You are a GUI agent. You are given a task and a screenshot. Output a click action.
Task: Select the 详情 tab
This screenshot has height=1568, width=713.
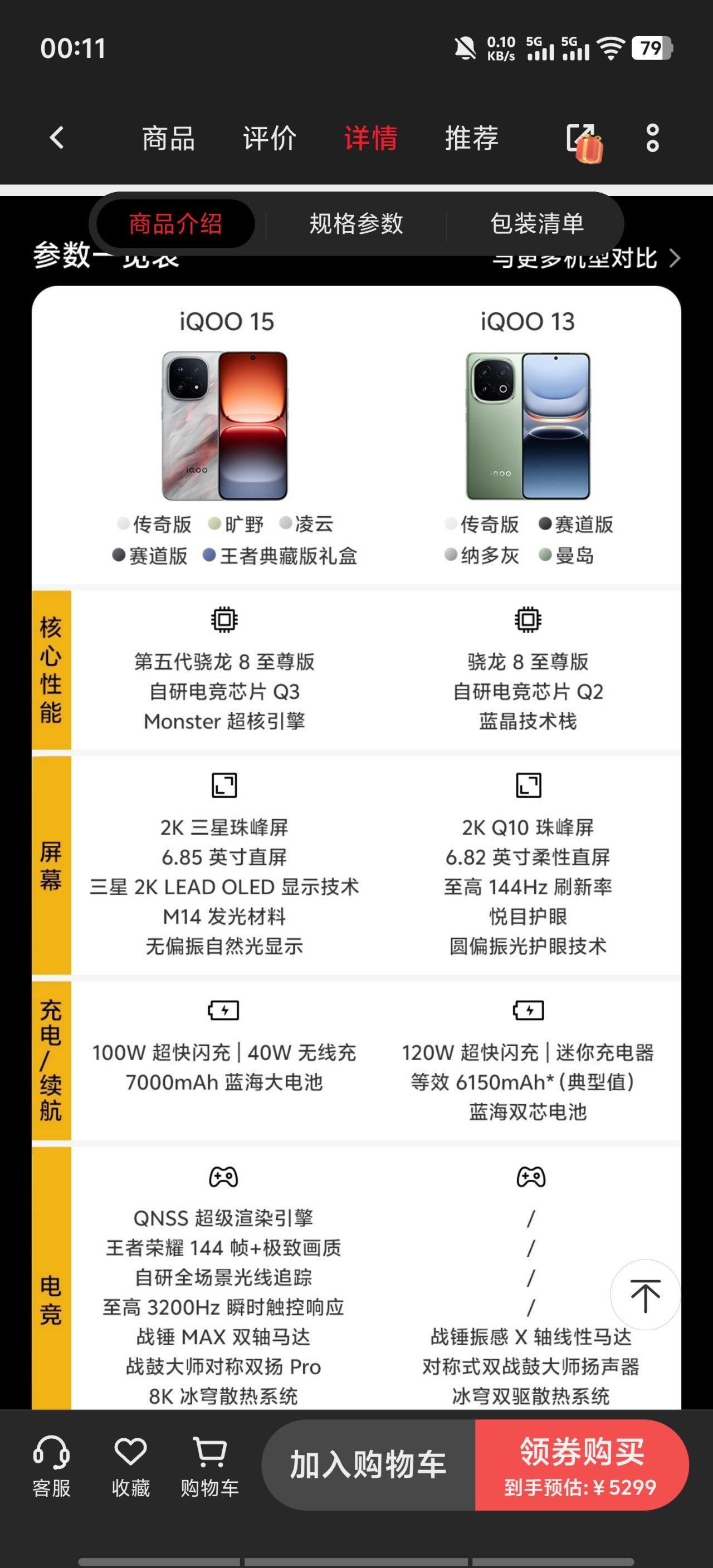(x=371, y=138)
